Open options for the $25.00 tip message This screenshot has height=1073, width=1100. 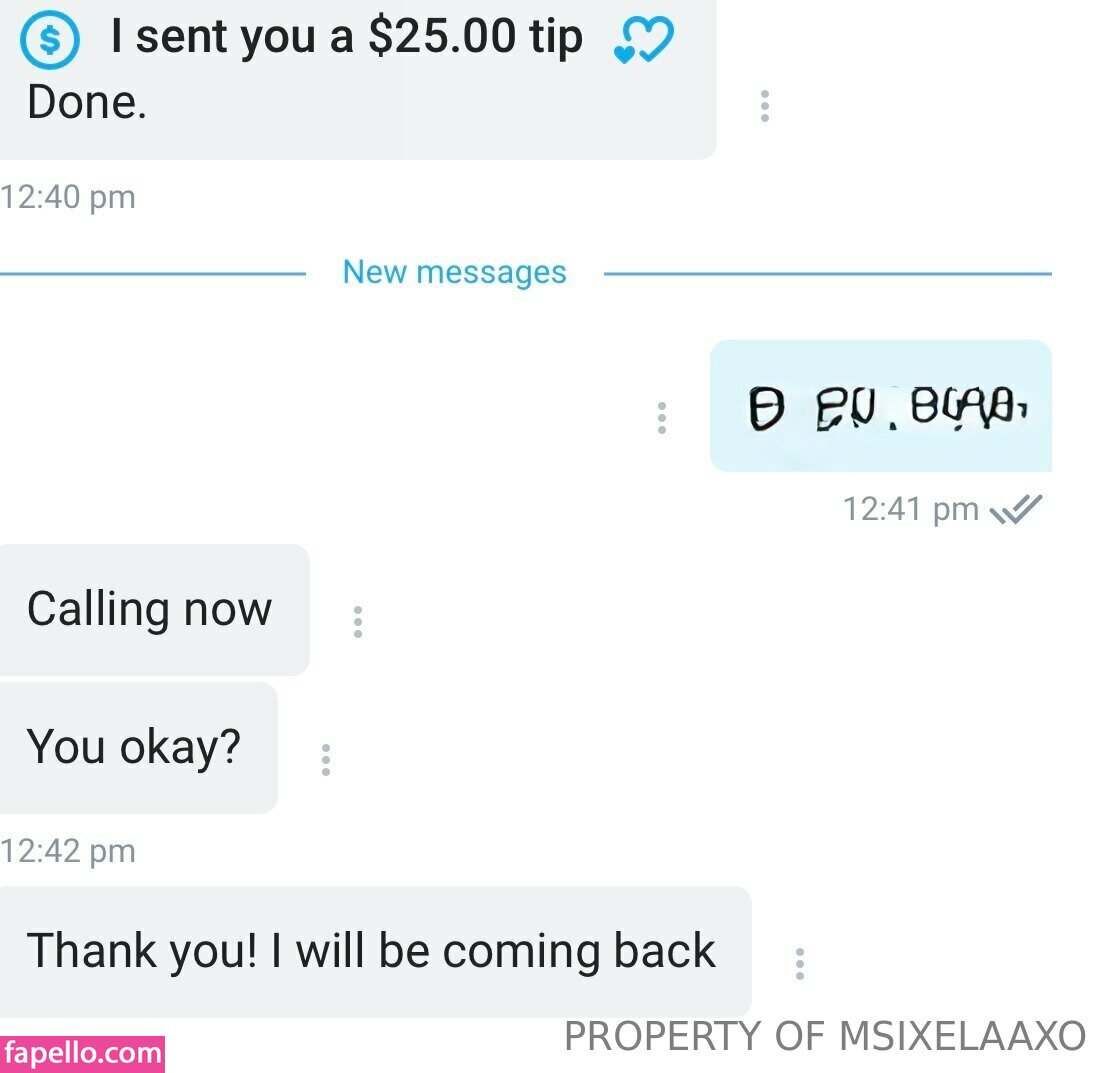[x=765, y=106]
